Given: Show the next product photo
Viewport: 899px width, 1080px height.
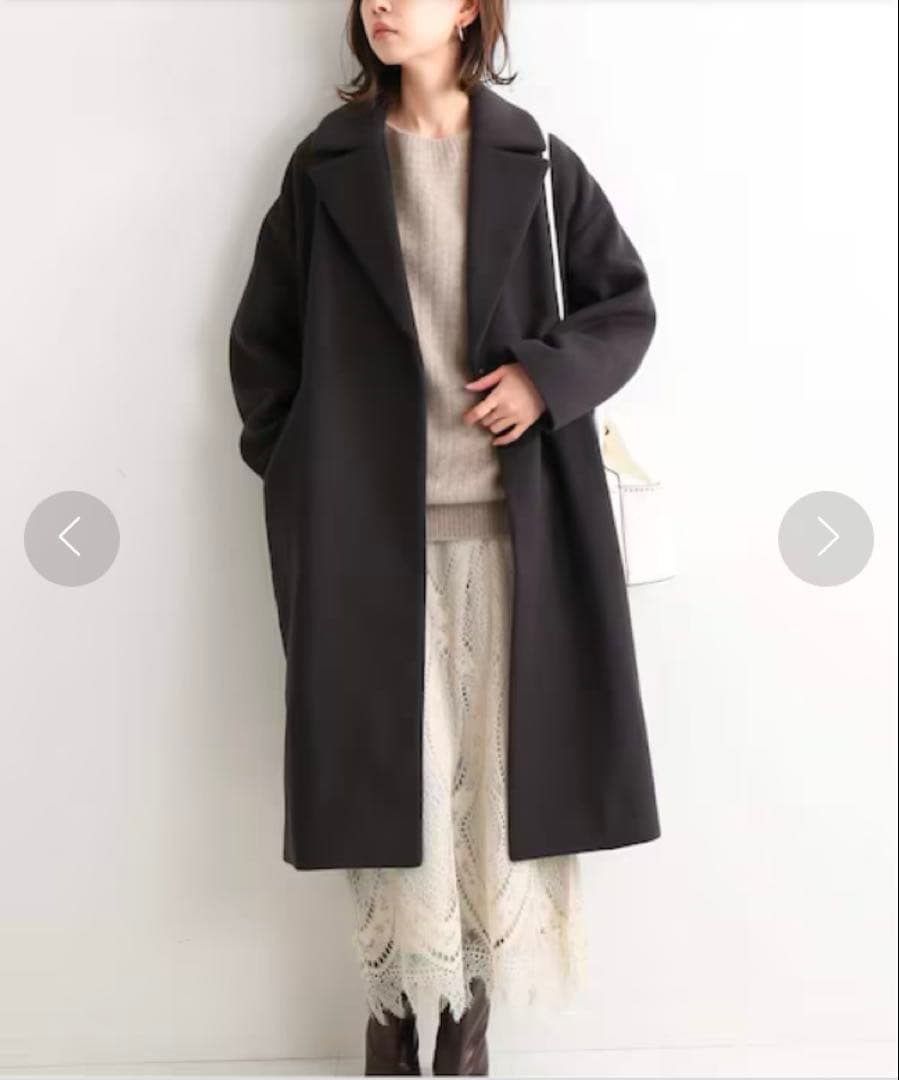Looking at the screenshot, I should coord(825,538).
